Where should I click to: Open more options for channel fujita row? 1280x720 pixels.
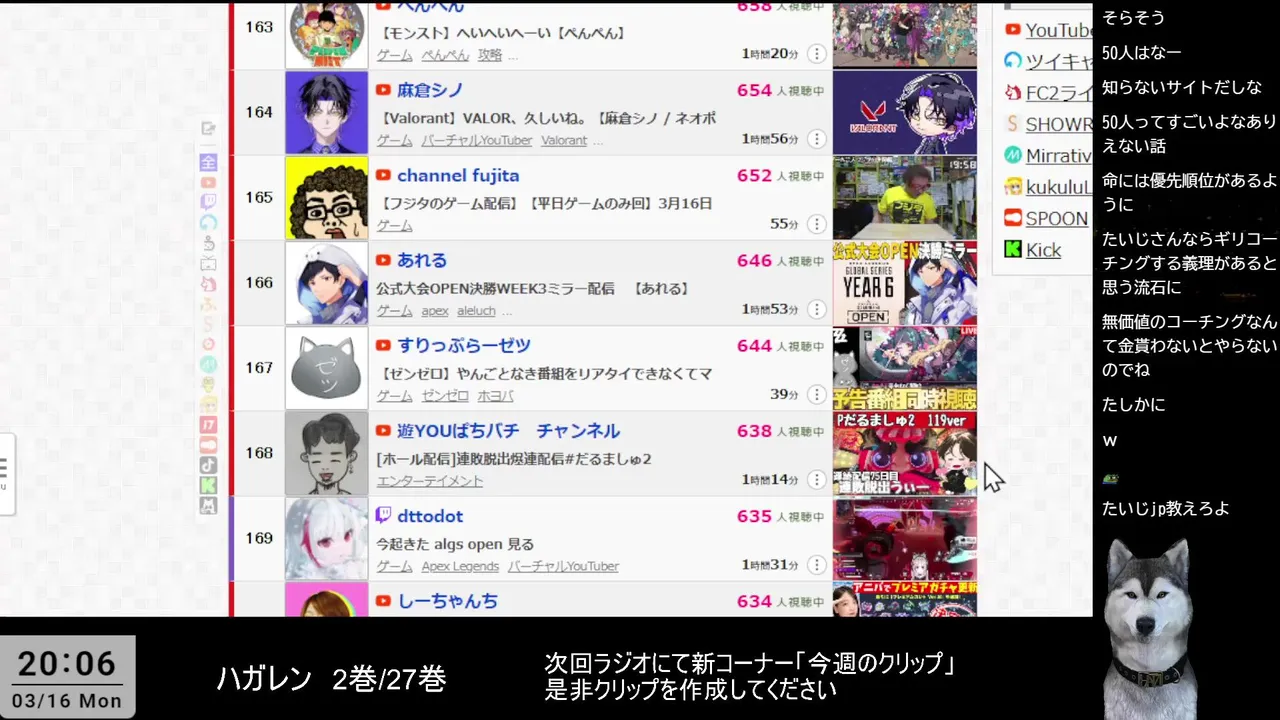point(817,224)
